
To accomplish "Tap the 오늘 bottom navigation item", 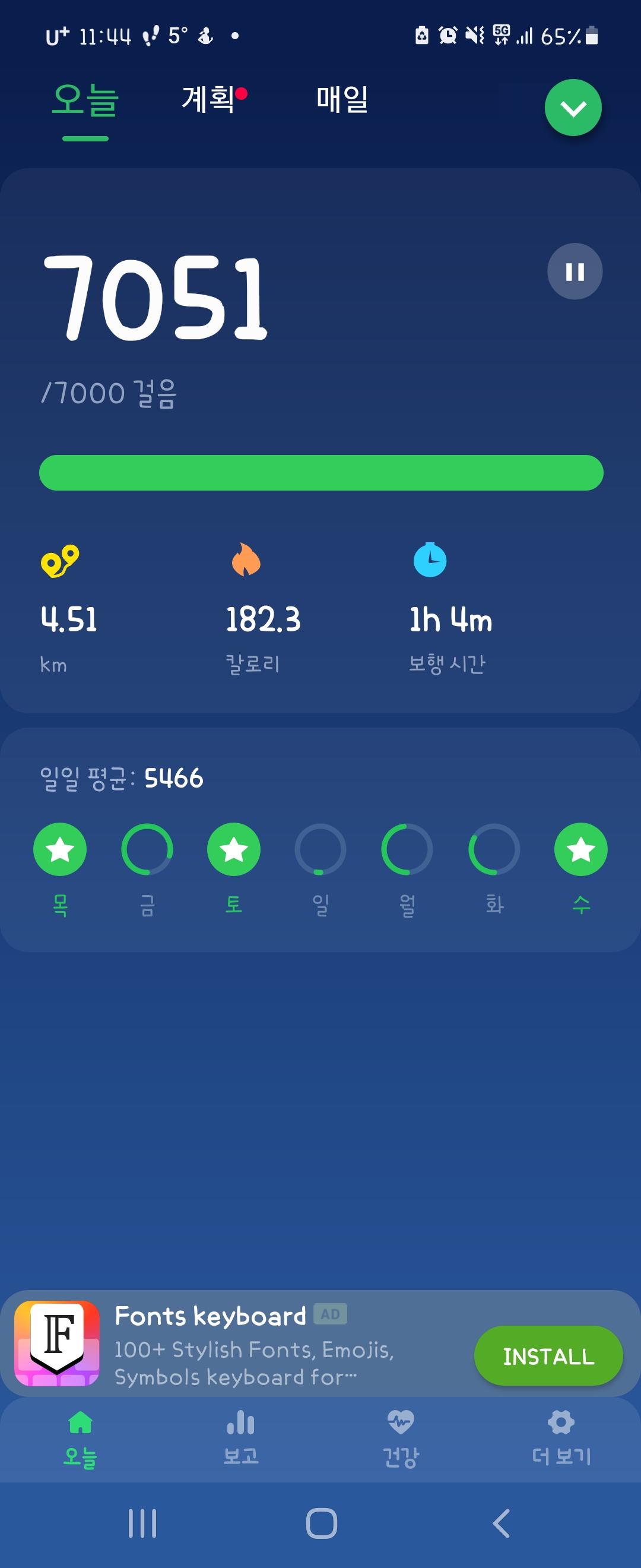I will point(80,1439).
